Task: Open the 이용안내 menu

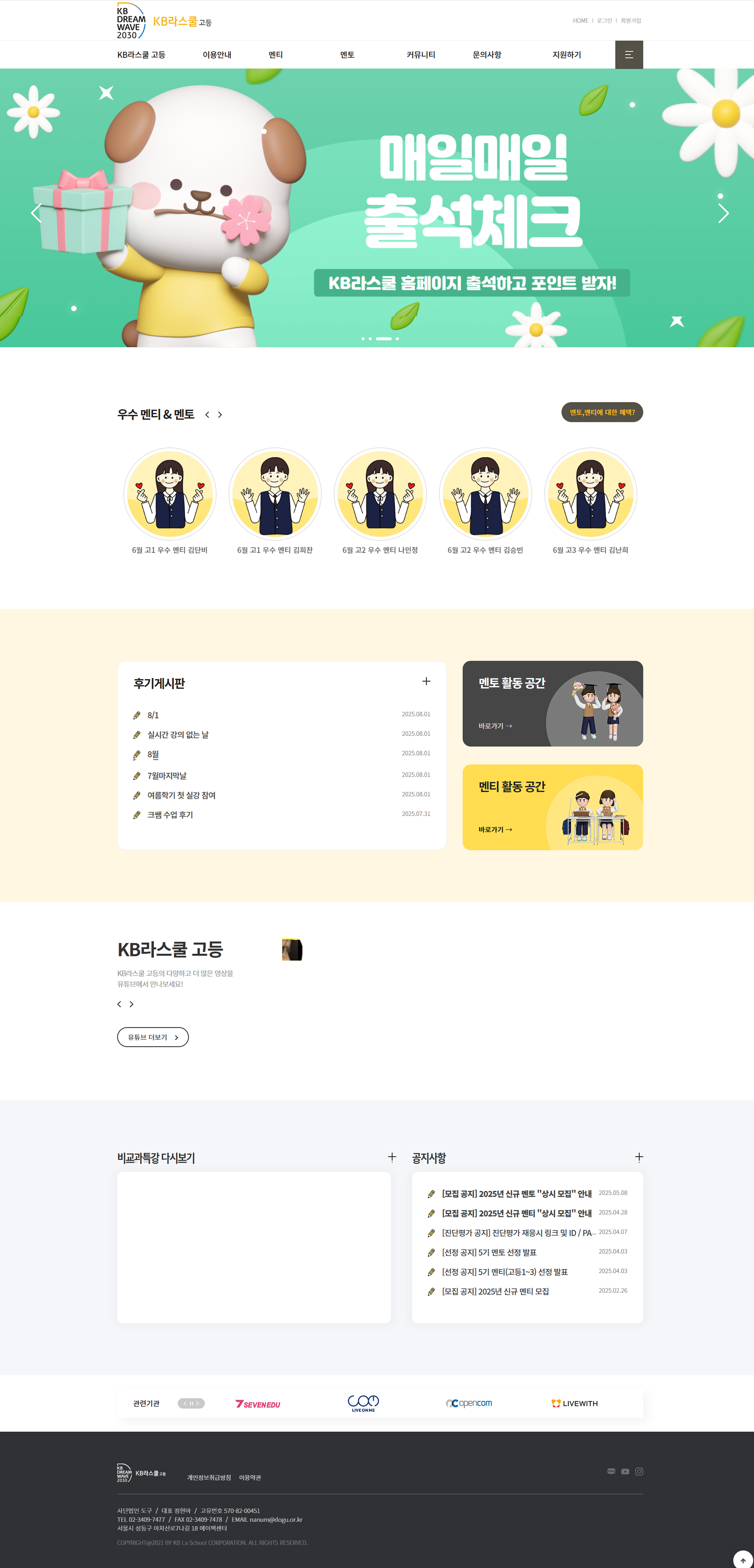Action: pos(217,55)
